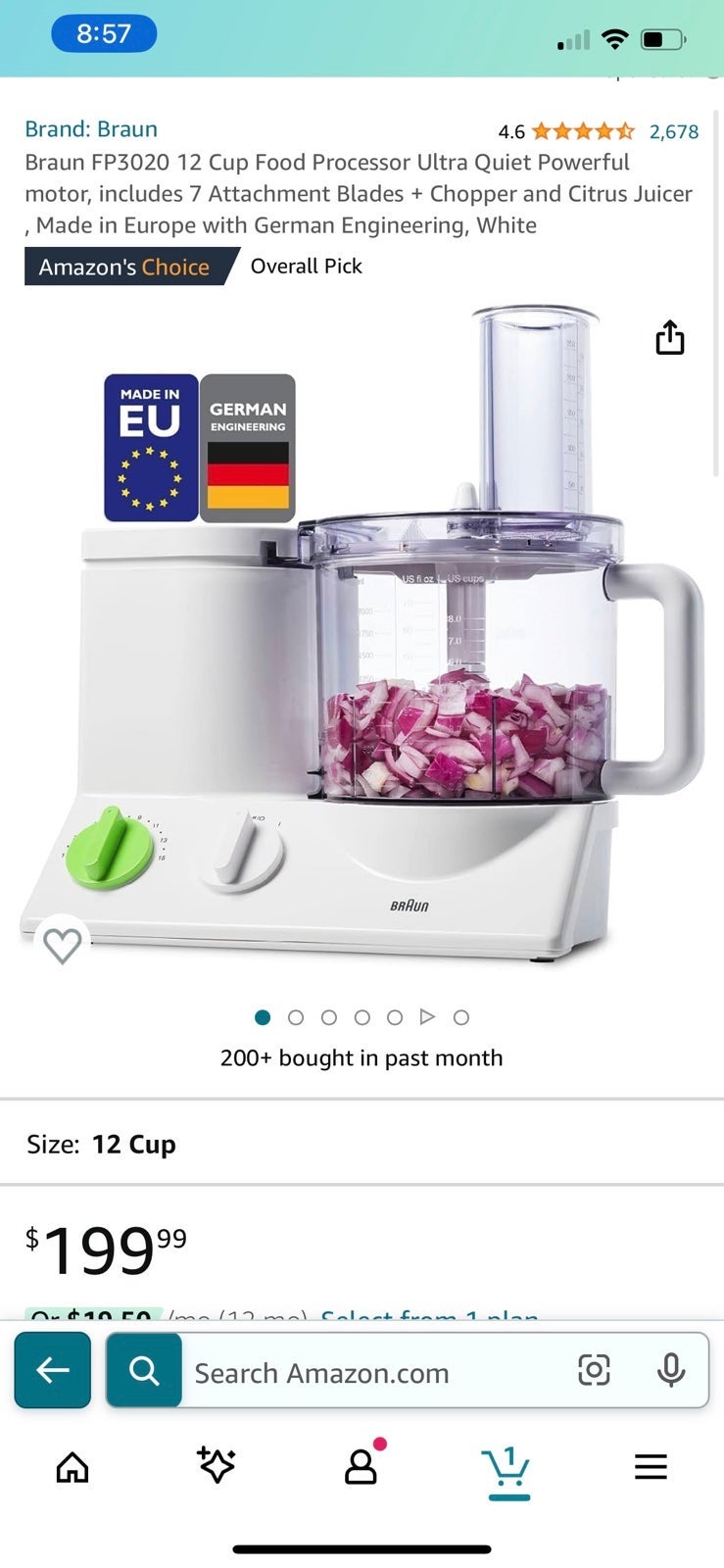Go to the Home tab
This screenshot has width=724, height=1568.
click(x=72, y=1467)
